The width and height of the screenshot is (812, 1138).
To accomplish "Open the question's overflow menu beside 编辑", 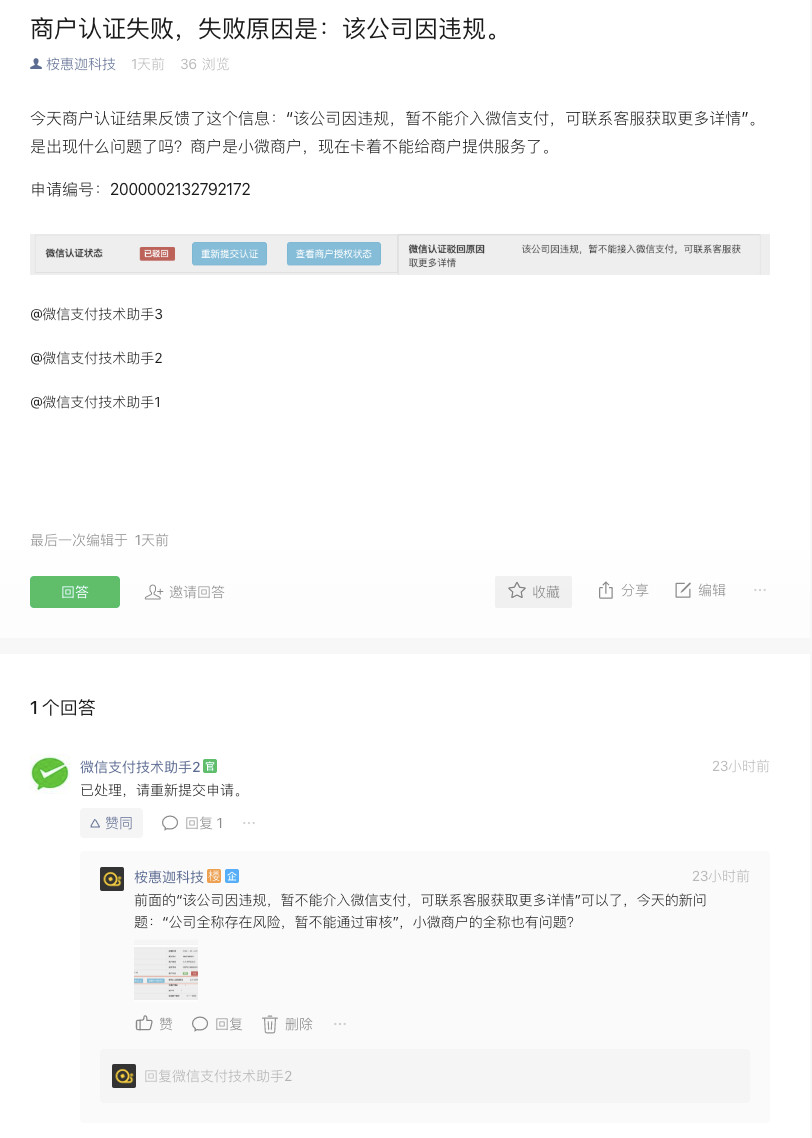I will coord(760,590).
